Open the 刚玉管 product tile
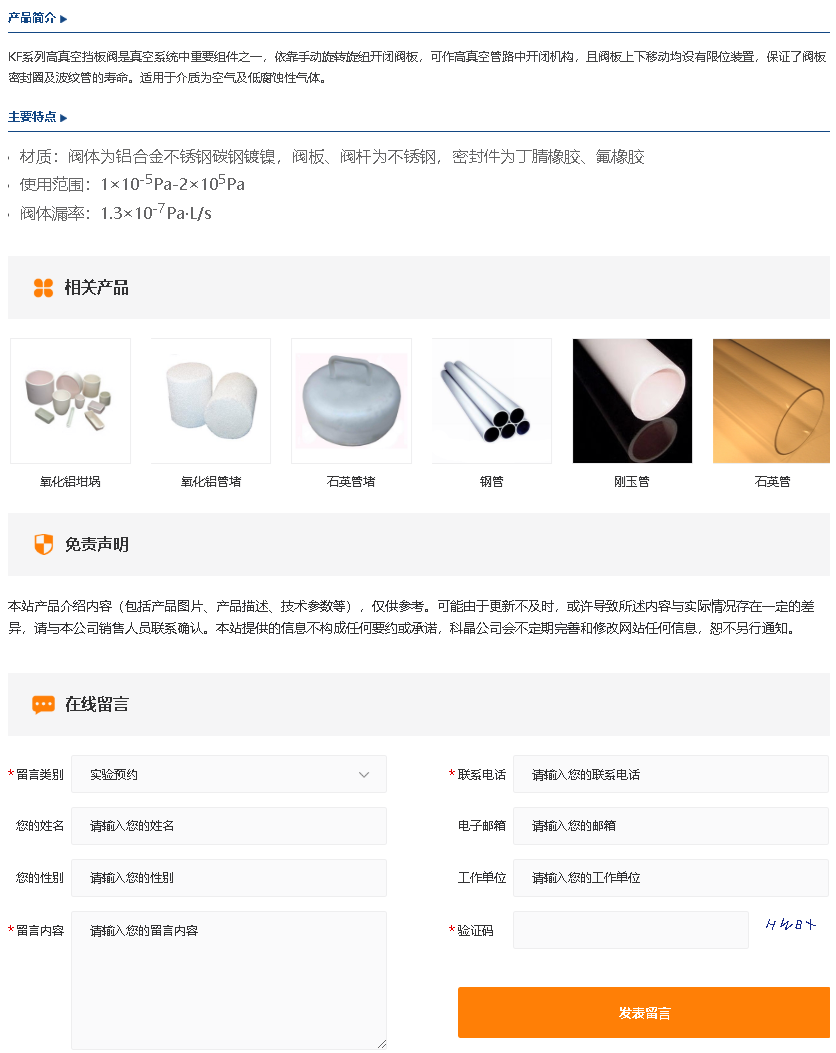Screen dimensions: 836x1053 click(632, 401)
